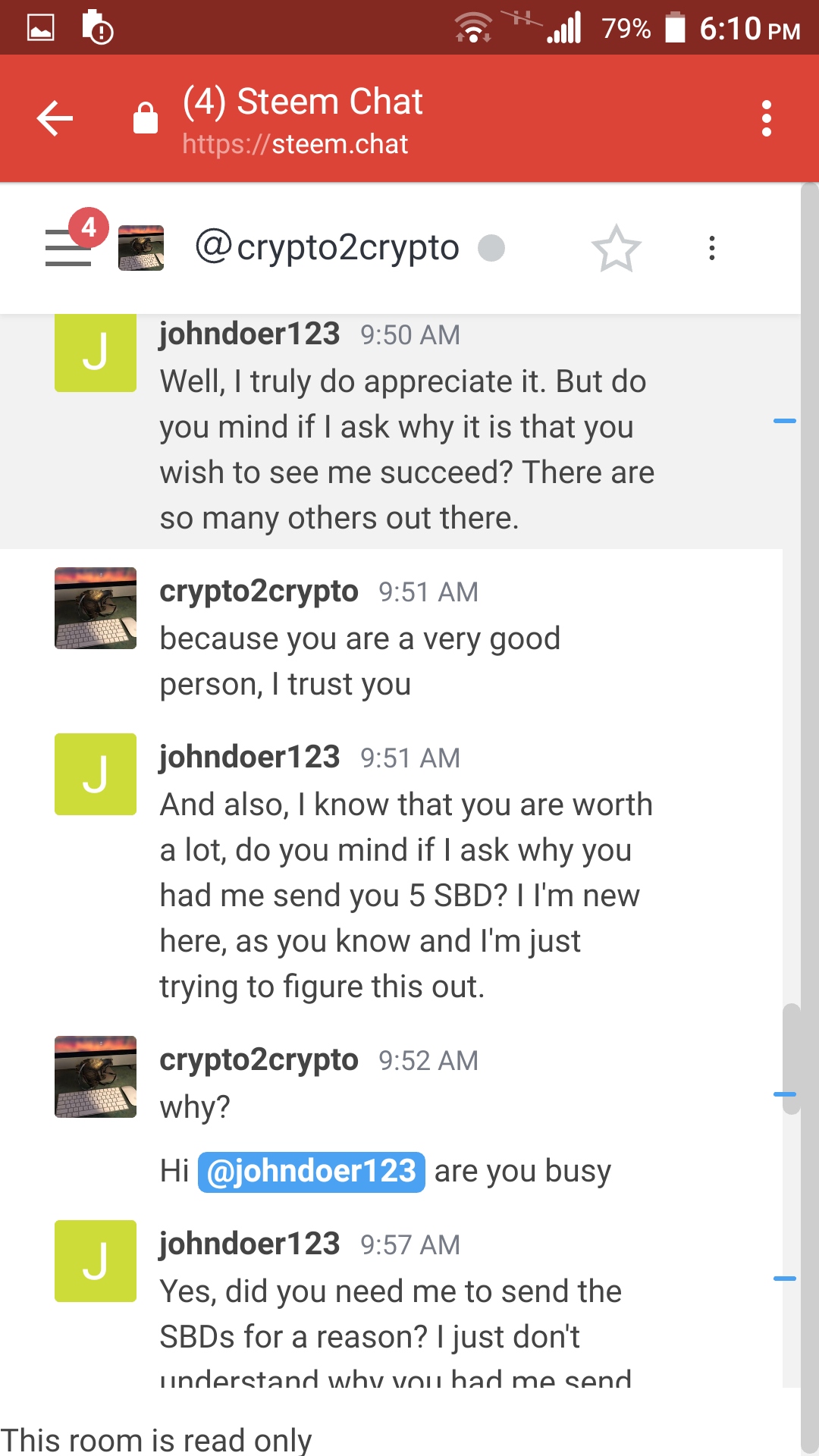Open crypto2crypto's avatar at 9:51 AM
819x1456 pixels.
pos(96,608)
